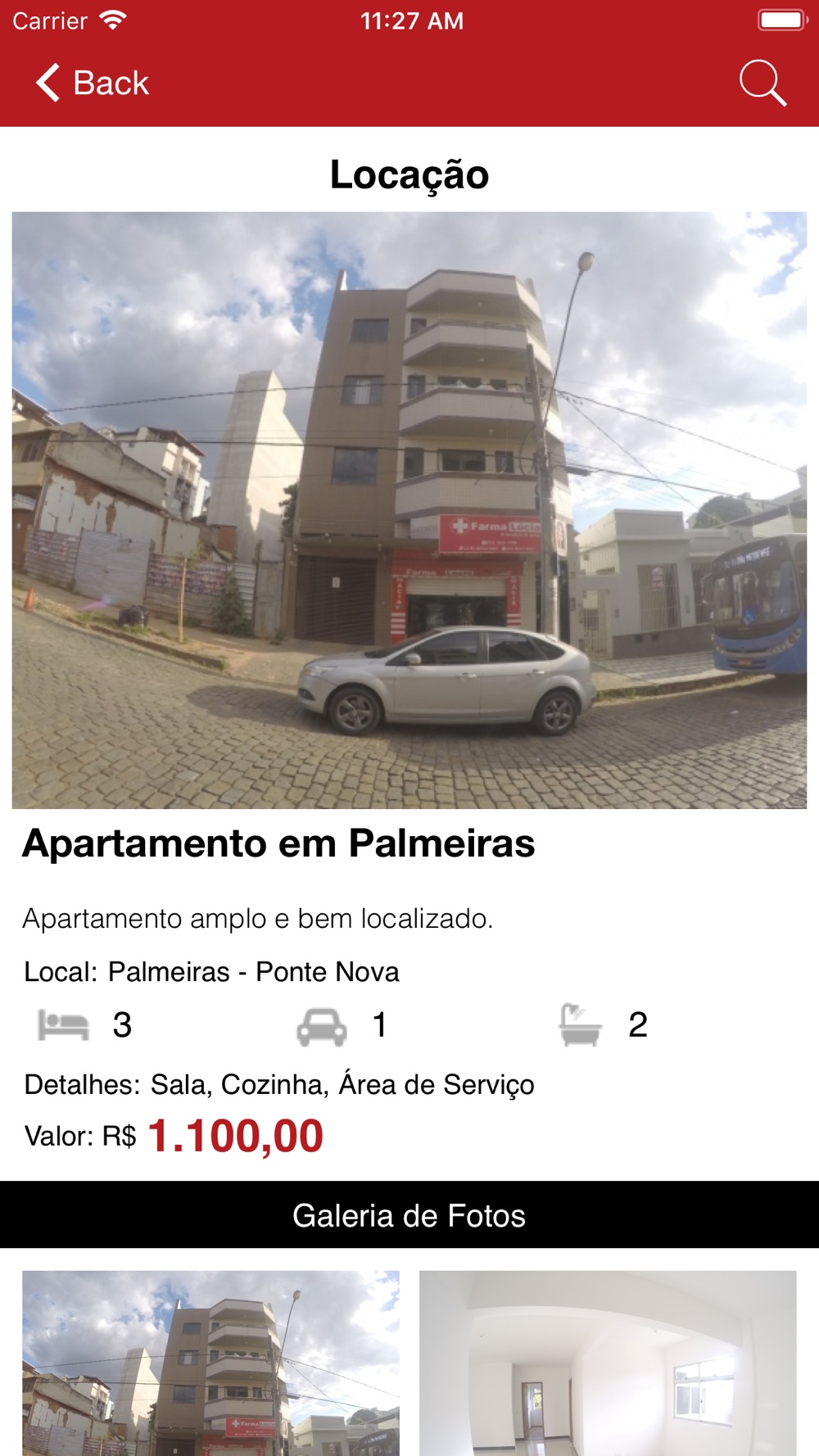View the empty room interior gallery photo

608,1363
